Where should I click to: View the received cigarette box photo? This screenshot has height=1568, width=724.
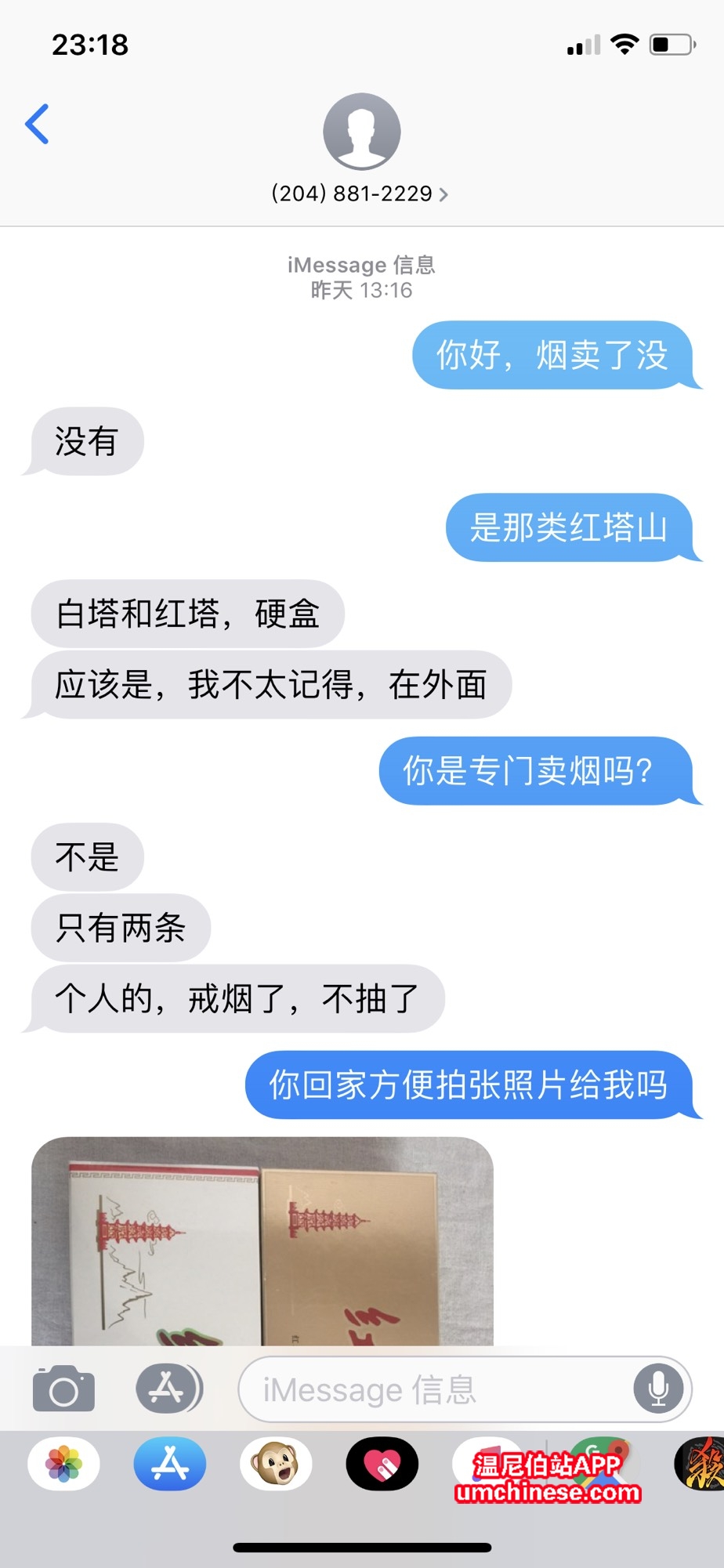[262, 1241]
